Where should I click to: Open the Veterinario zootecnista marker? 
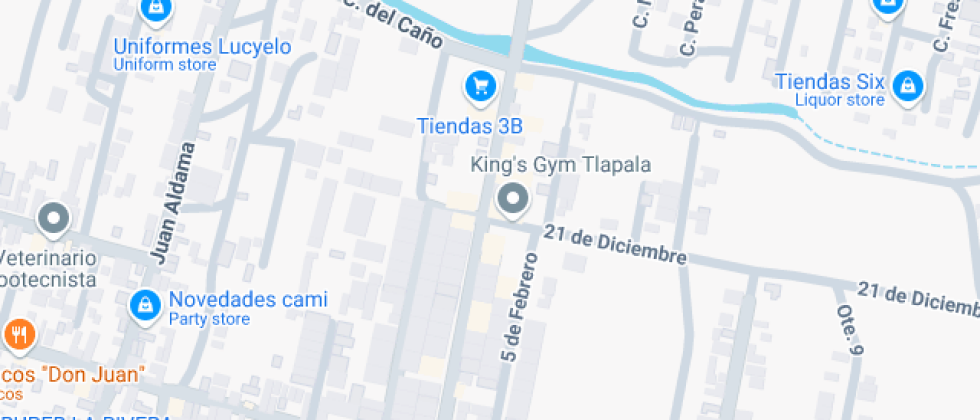(x=53, y=217)
